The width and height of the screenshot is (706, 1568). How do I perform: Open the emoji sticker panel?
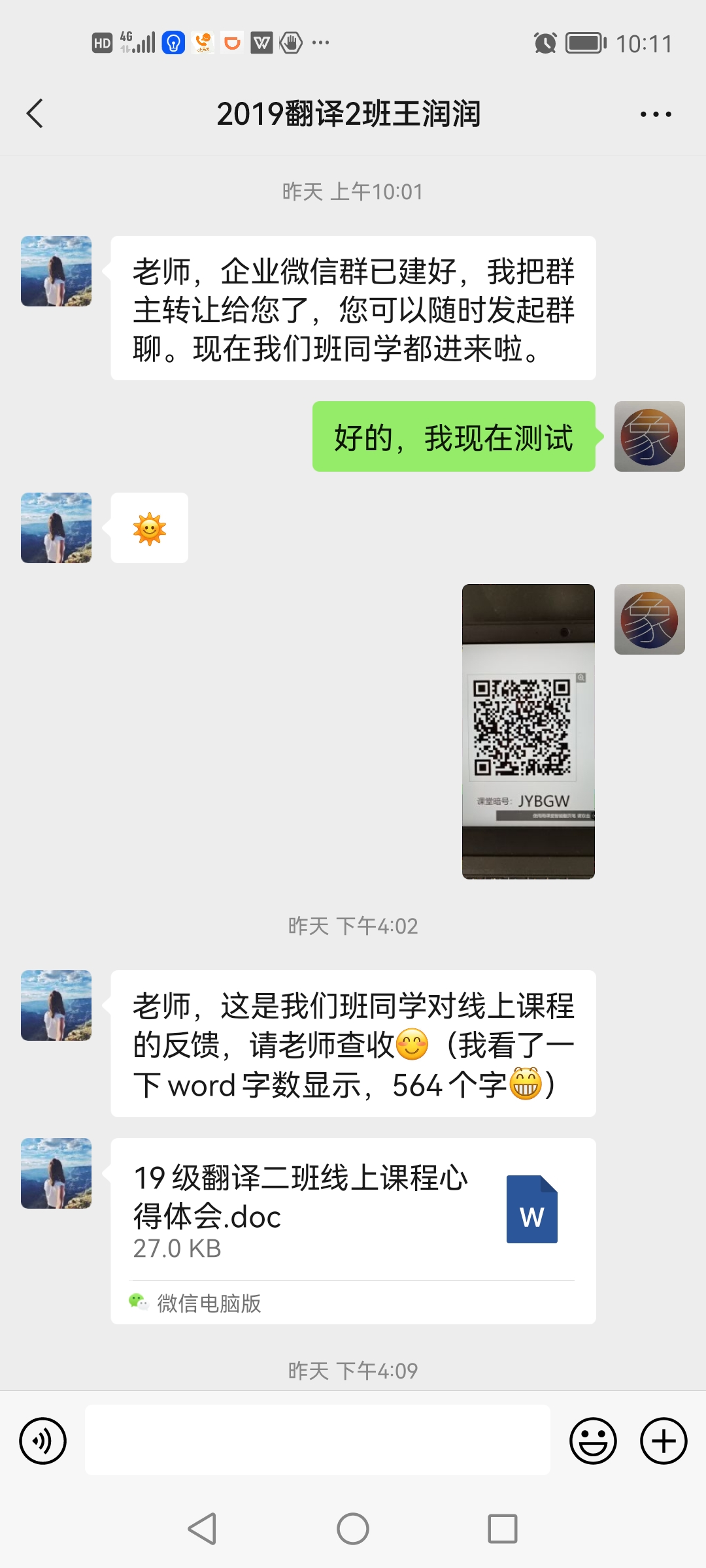[593, 1441]
